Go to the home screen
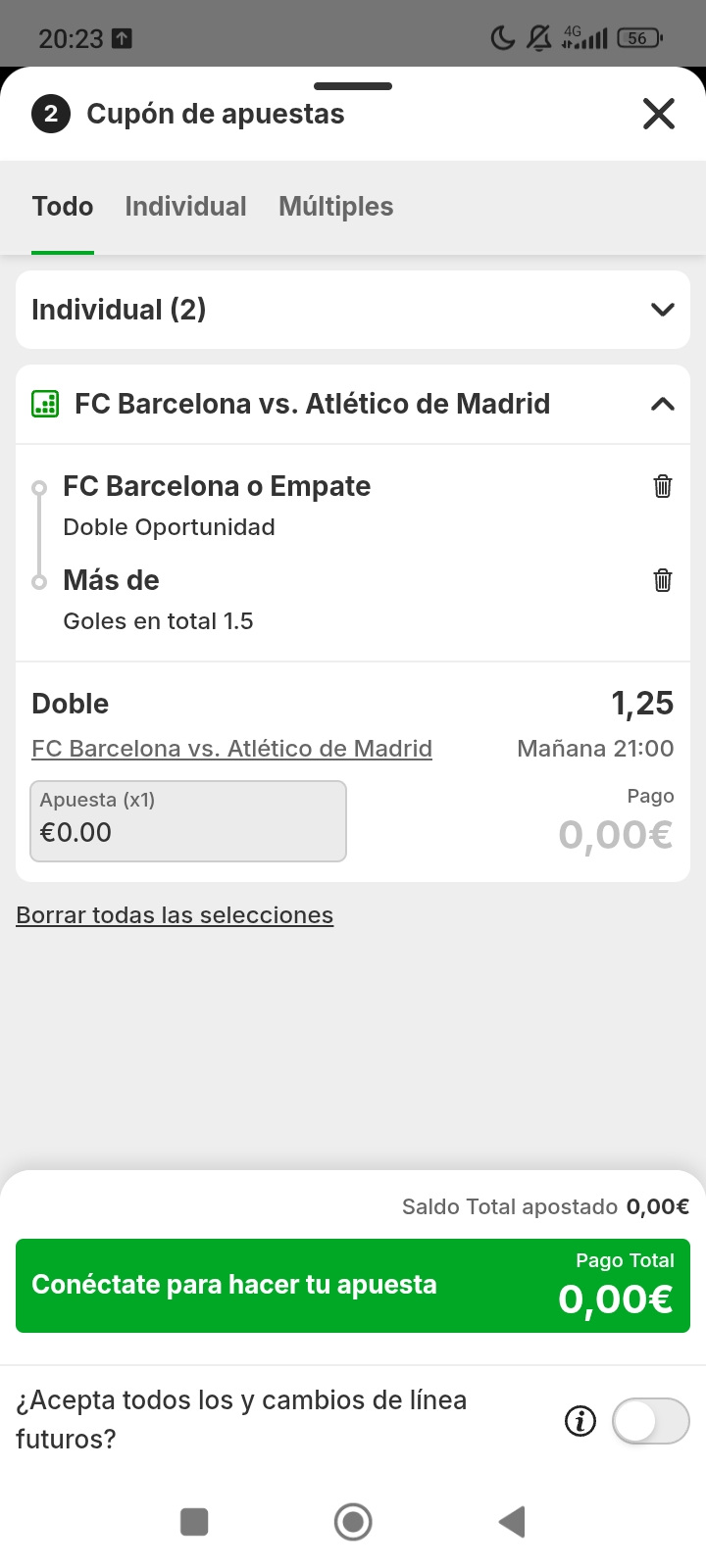Screen dimensions: 706x1568 point(353,1522)
